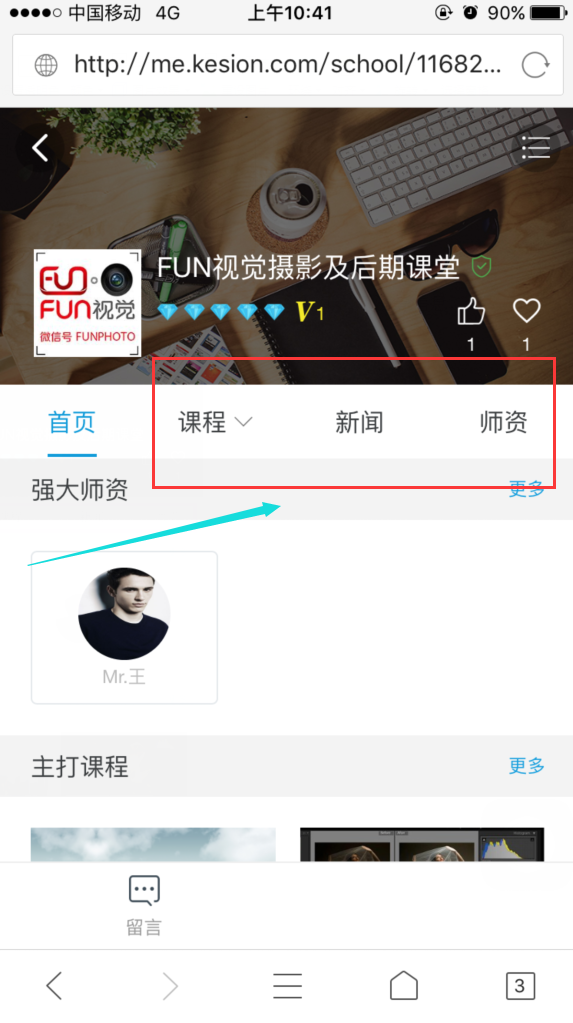The width and height of the screenshot is (573, 1023).
Task: Open teacher card Mr.王
Action: click(x=124, y=627)
